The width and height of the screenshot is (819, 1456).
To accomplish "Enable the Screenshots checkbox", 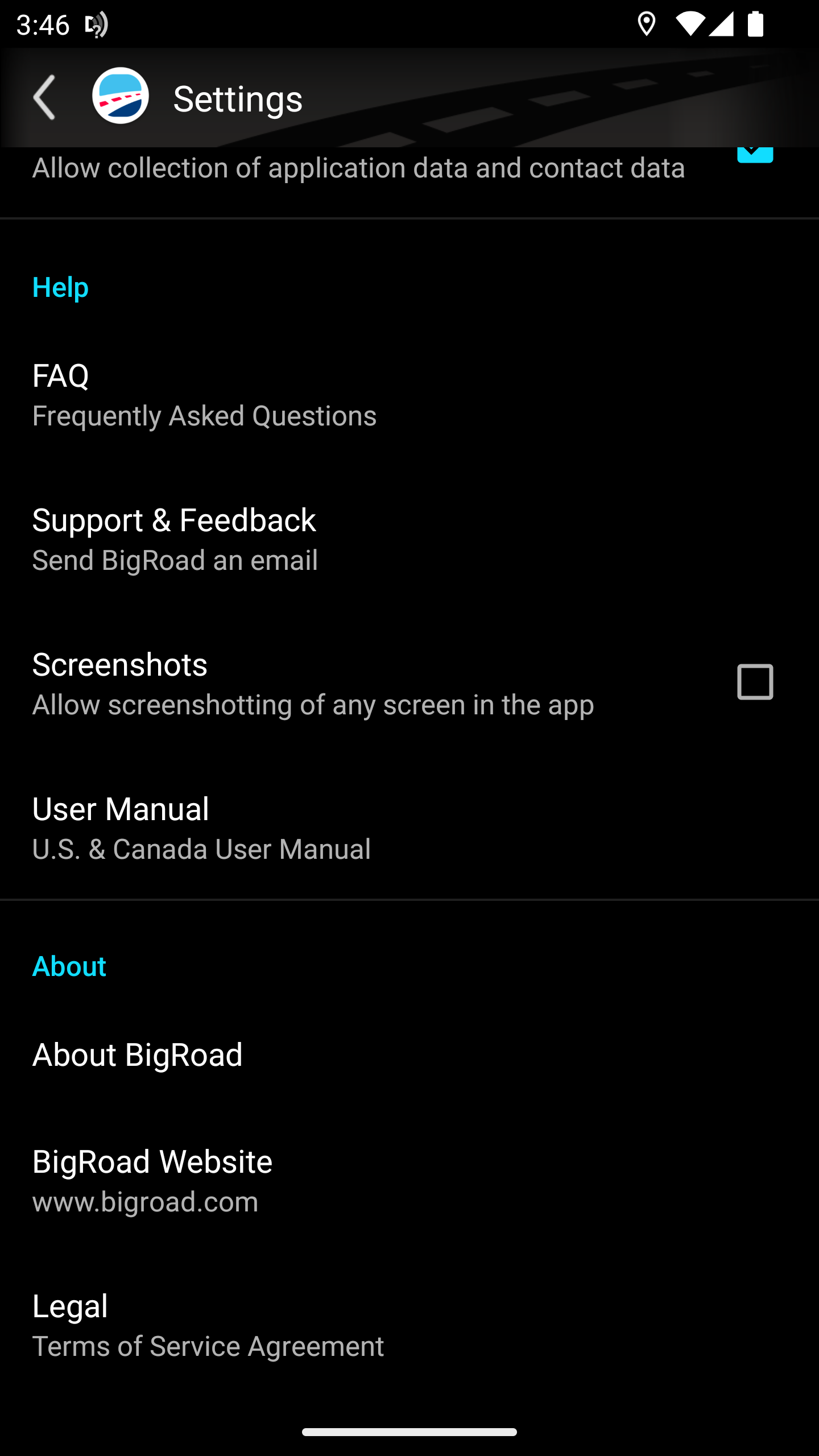I will (x=755, y=682).
